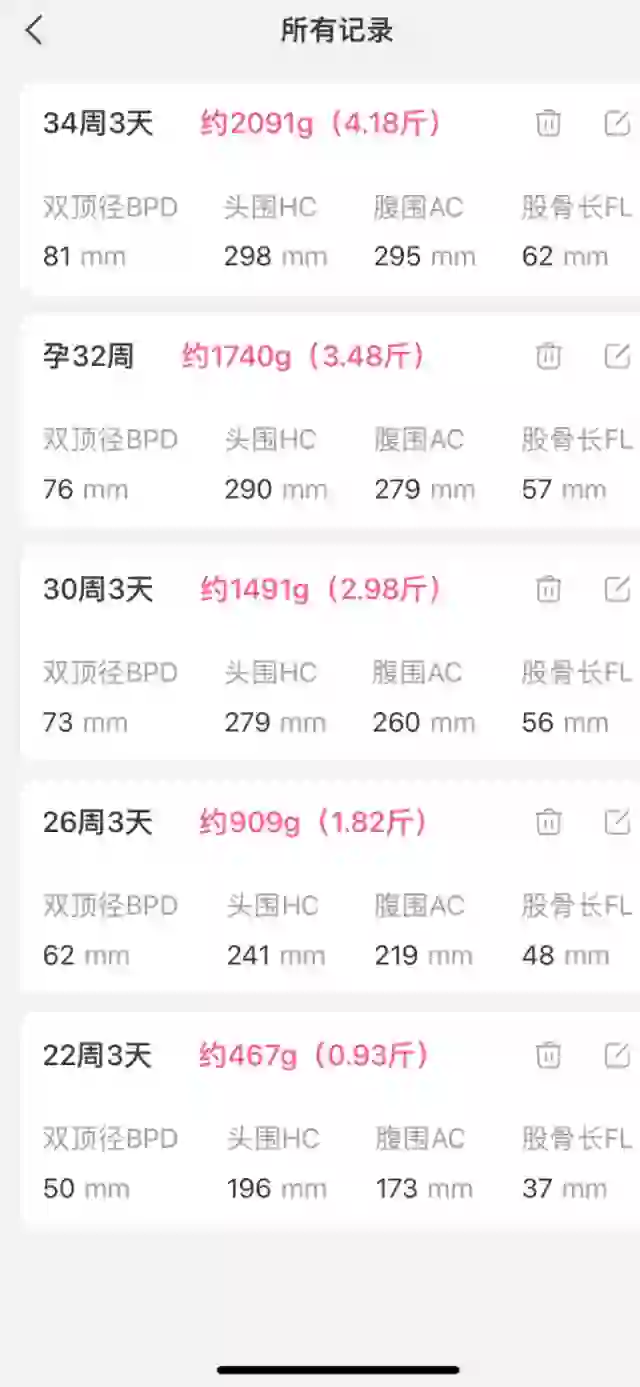
Task: Edit the 34周3天 record
Action: 618,123
